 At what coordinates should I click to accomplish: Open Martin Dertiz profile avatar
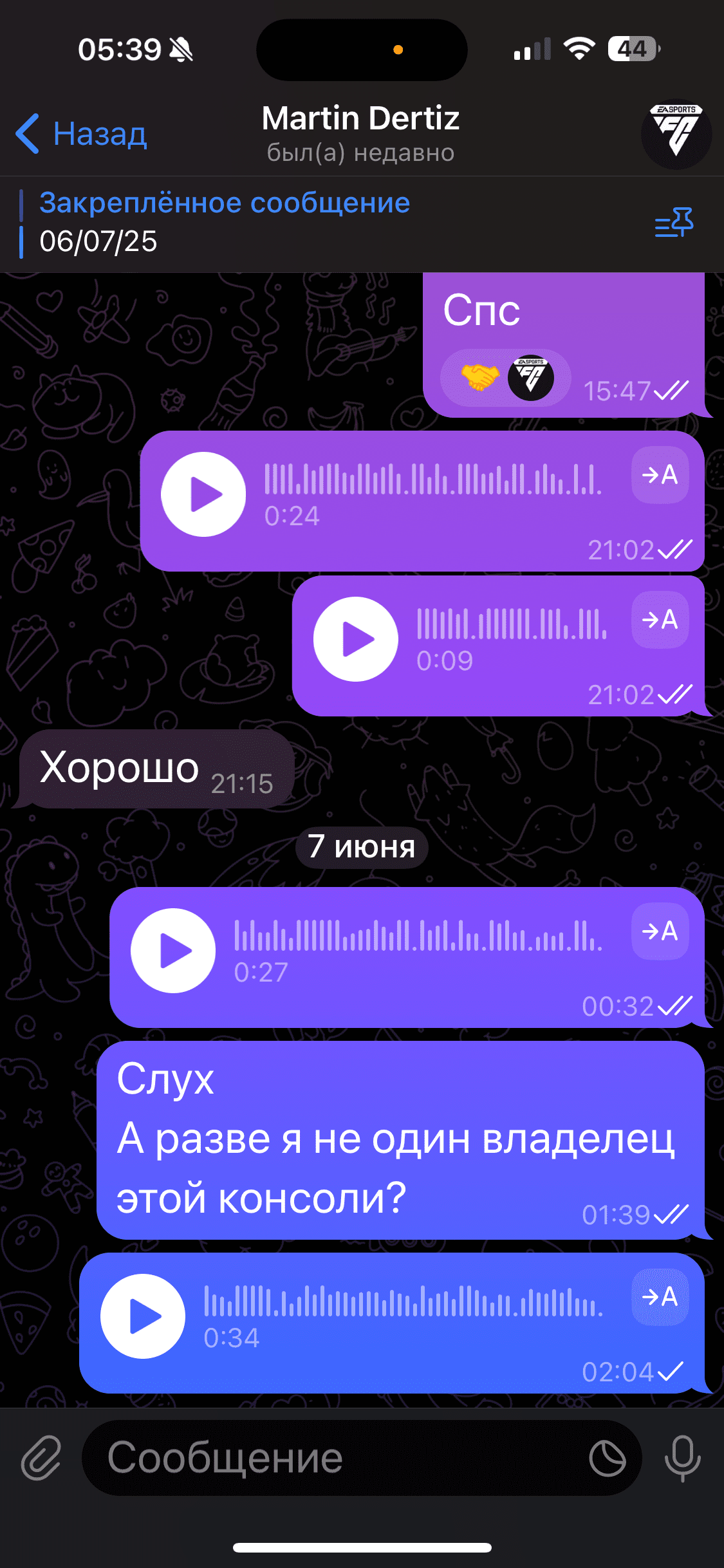click(676, 134)
